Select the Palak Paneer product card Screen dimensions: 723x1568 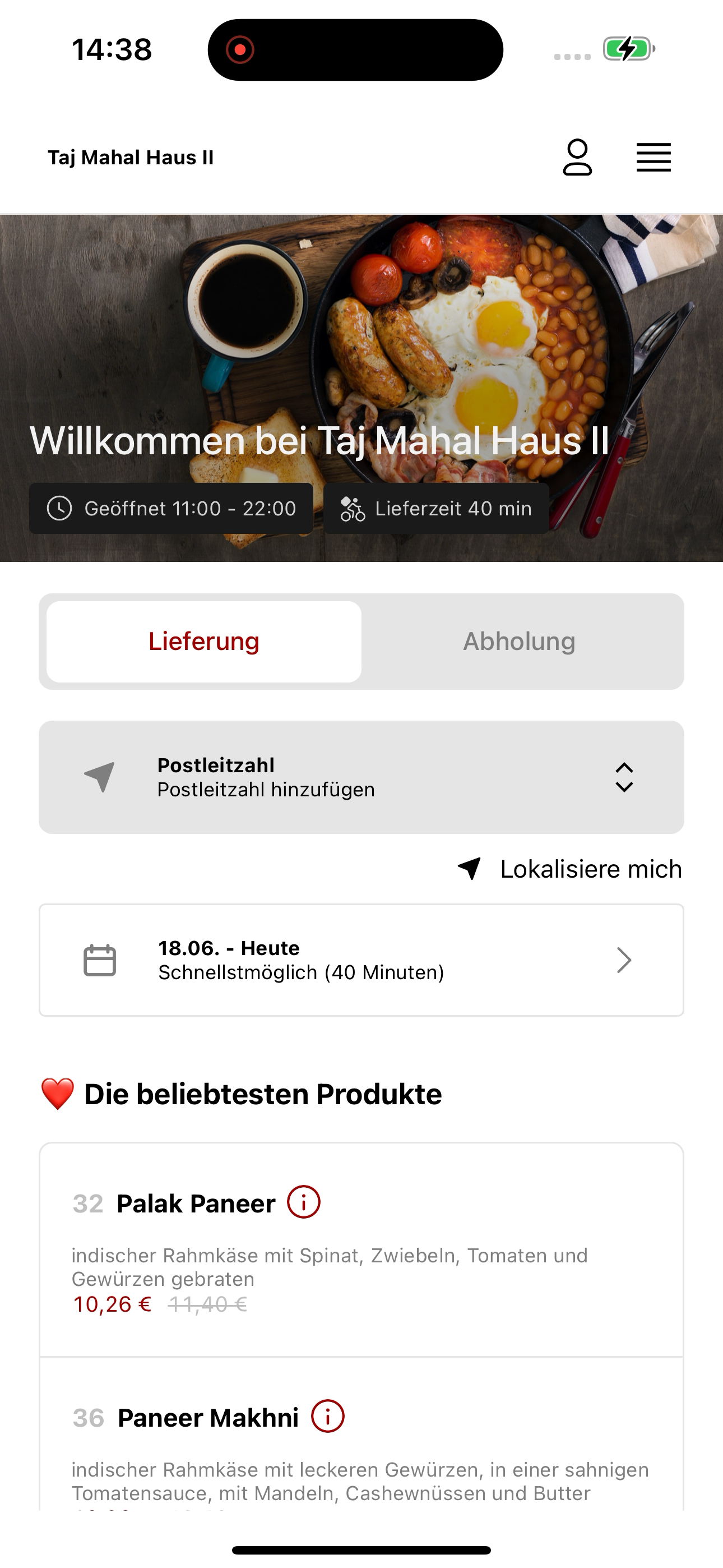click(361, 1250)
